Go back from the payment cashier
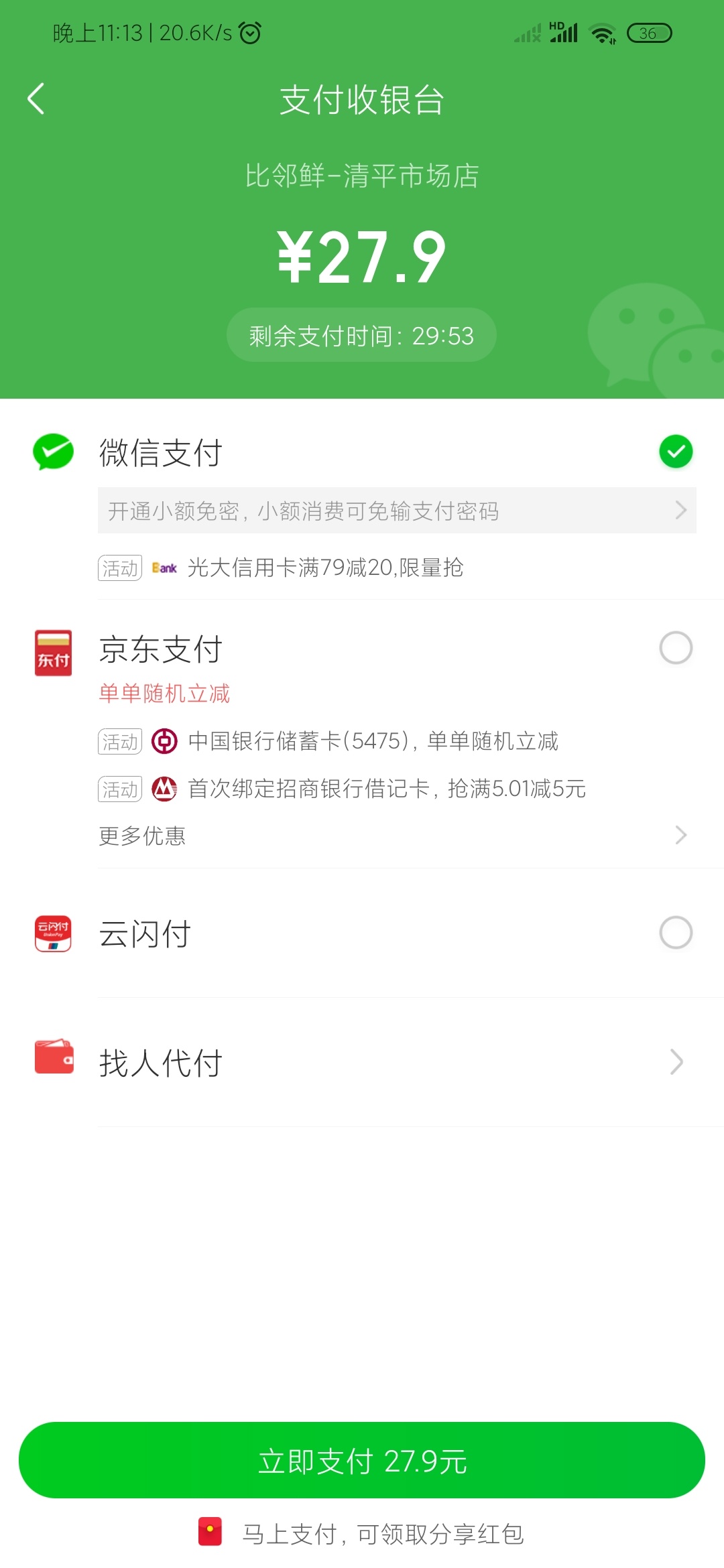724x1568 pixels. [x=36, y=99]
